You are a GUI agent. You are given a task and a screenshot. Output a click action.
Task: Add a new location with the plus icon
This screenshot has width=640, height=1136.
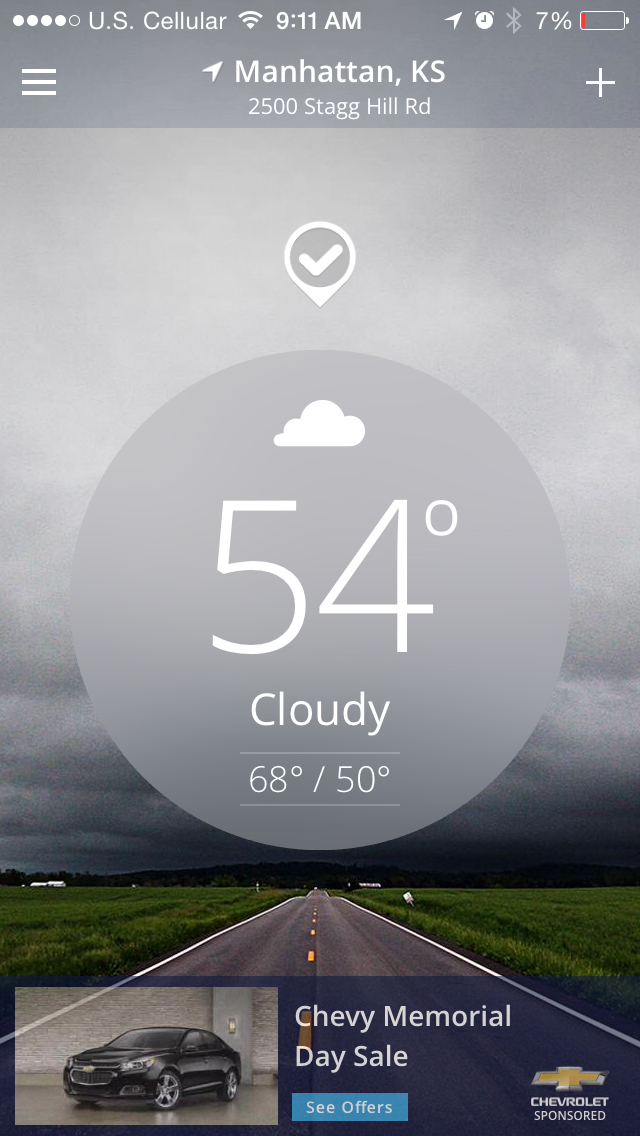coord(600,83)
